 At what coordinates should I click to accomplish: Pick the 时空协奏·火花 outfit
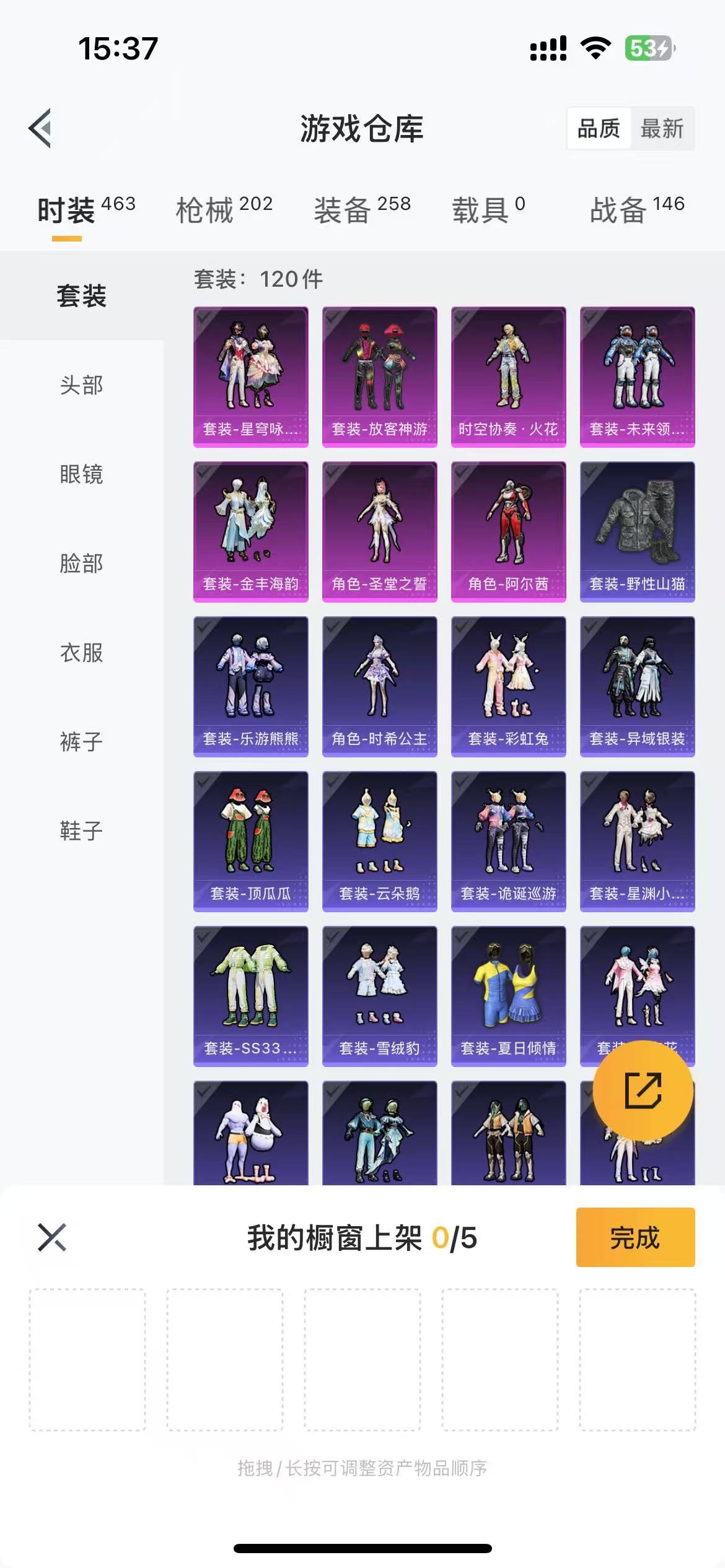508,377
